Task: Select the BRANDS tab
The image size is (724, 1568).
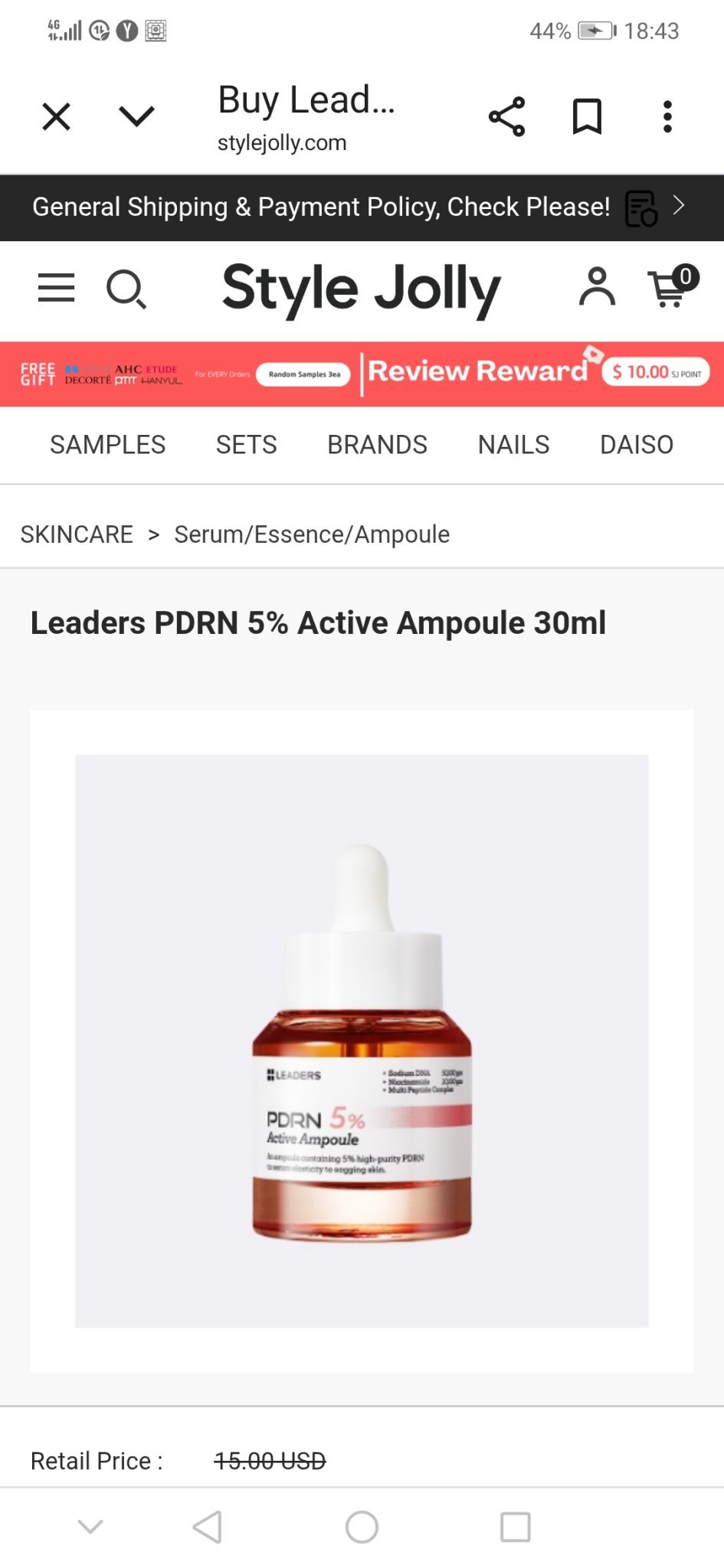Action: pyautogui.click(x=378, y=445)
